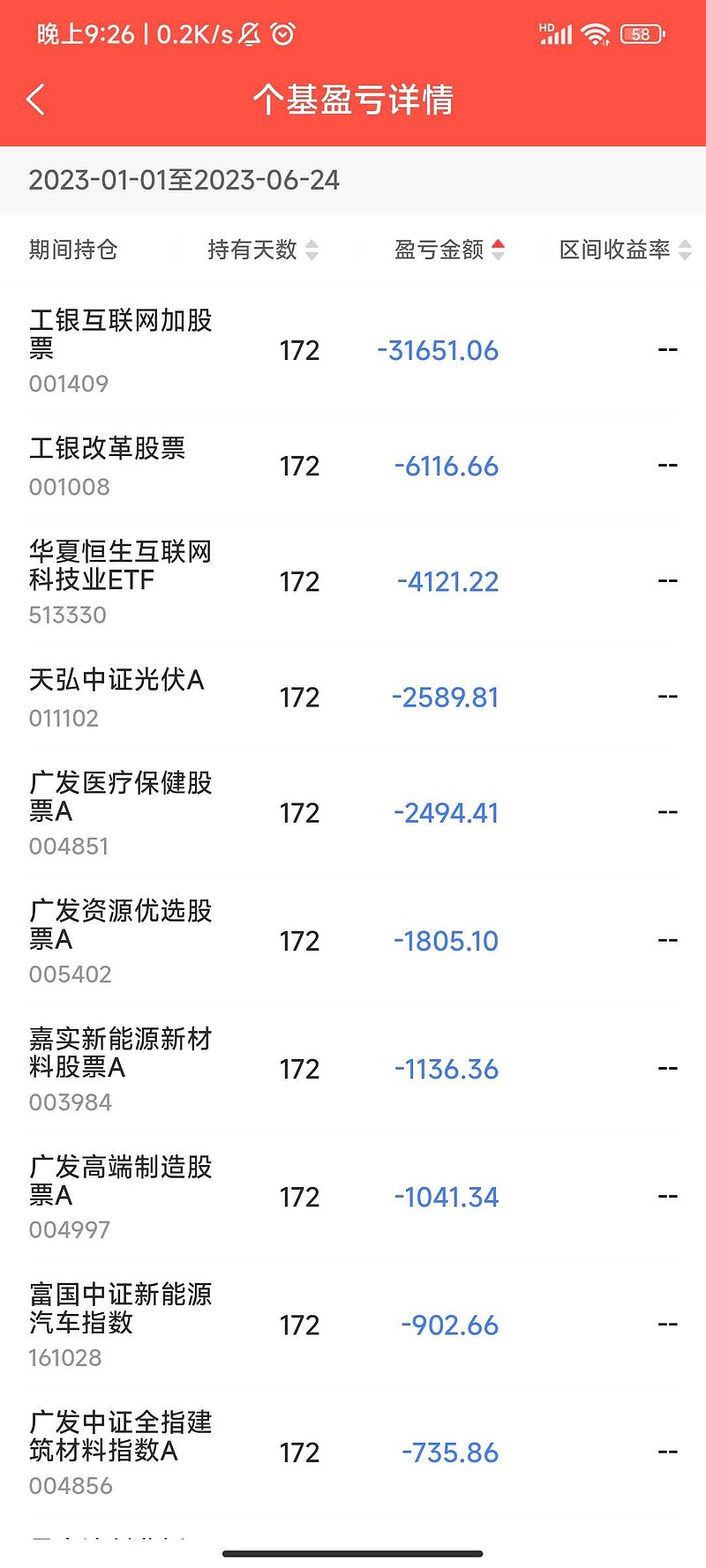Viewport: 706px width, 1568px height.
Task: Tap the Wi-Fi icon in status bar
Action: coord(597,34)
